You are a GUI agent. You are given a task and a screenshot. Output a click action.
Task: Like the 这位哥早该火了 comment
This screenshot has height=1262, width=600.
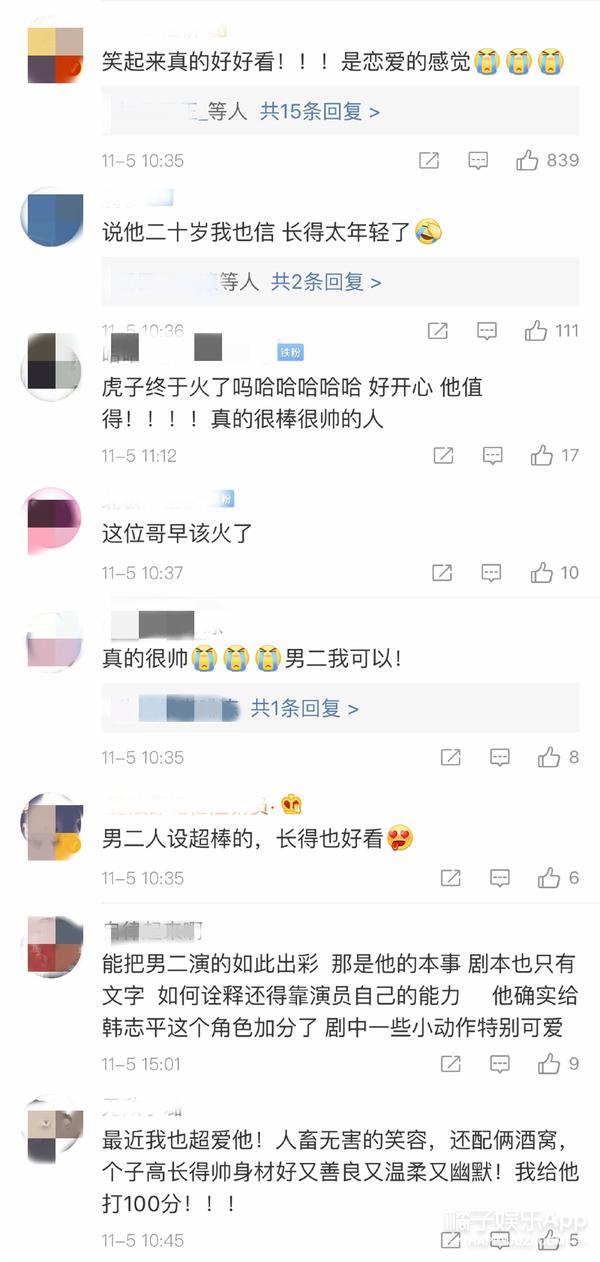pos(542,573)
